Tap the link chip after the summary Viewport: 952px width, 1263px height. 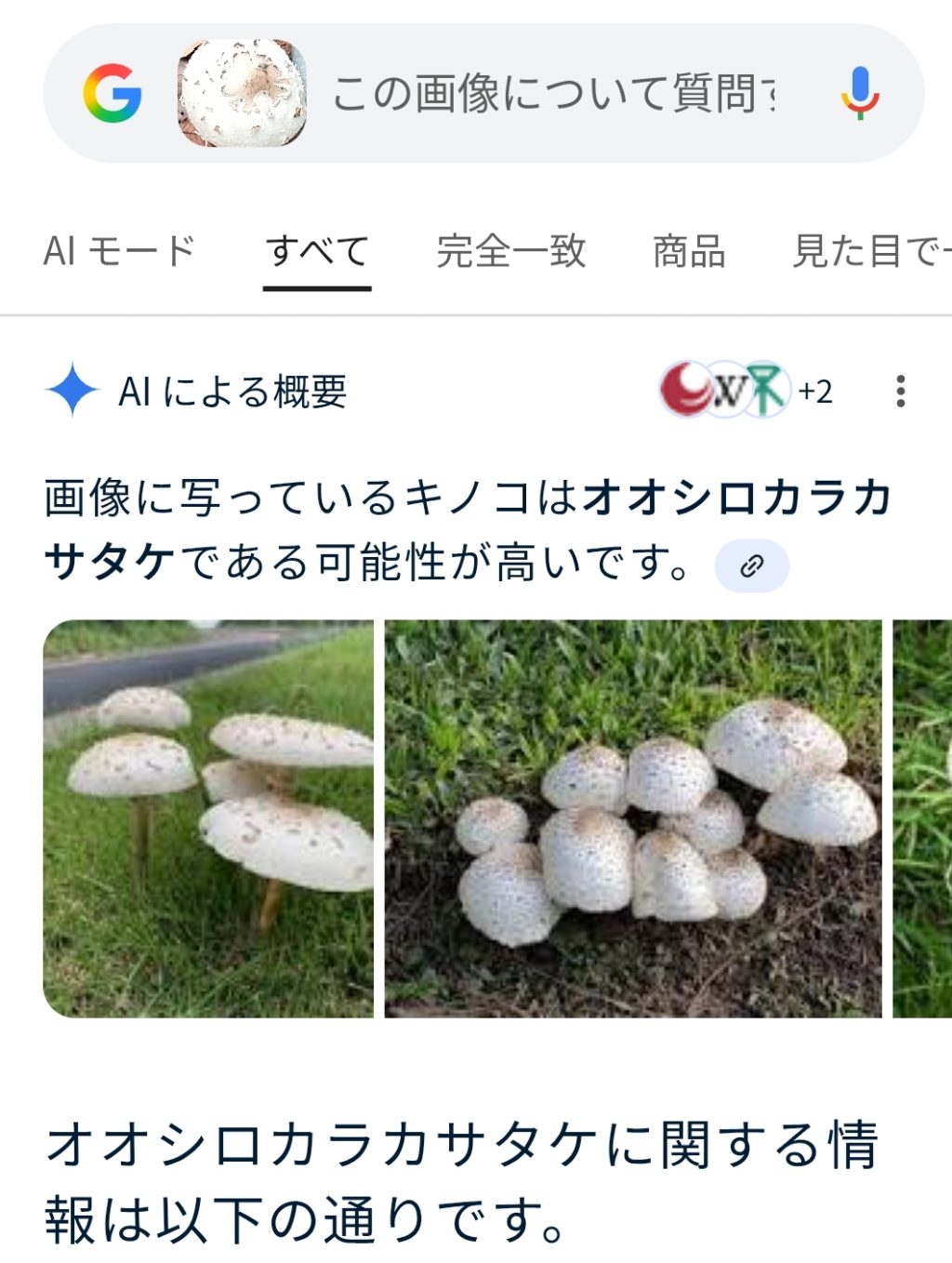[751, 565]
